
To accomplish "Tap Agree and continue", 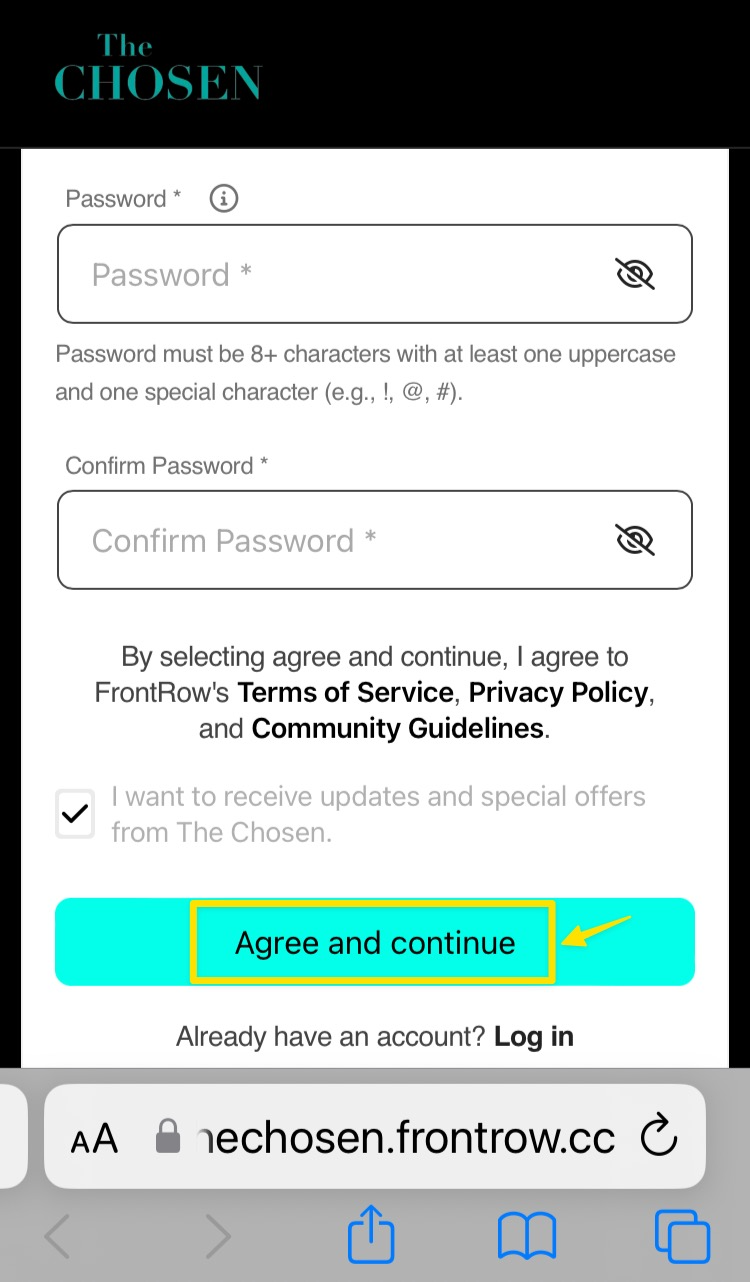I will coord(375,942).
